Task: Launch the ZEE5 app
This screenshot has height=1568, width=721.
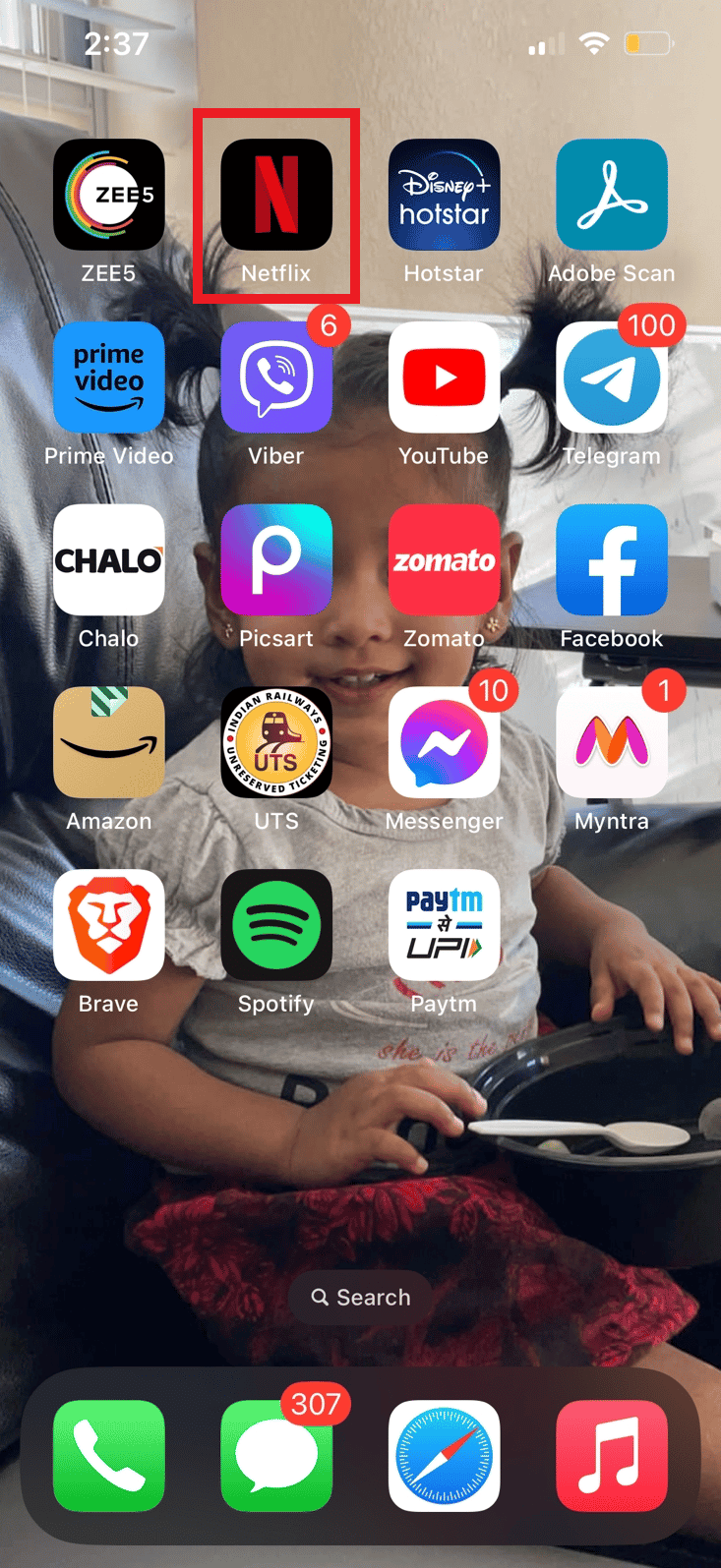Action: [x=109, y=195]
